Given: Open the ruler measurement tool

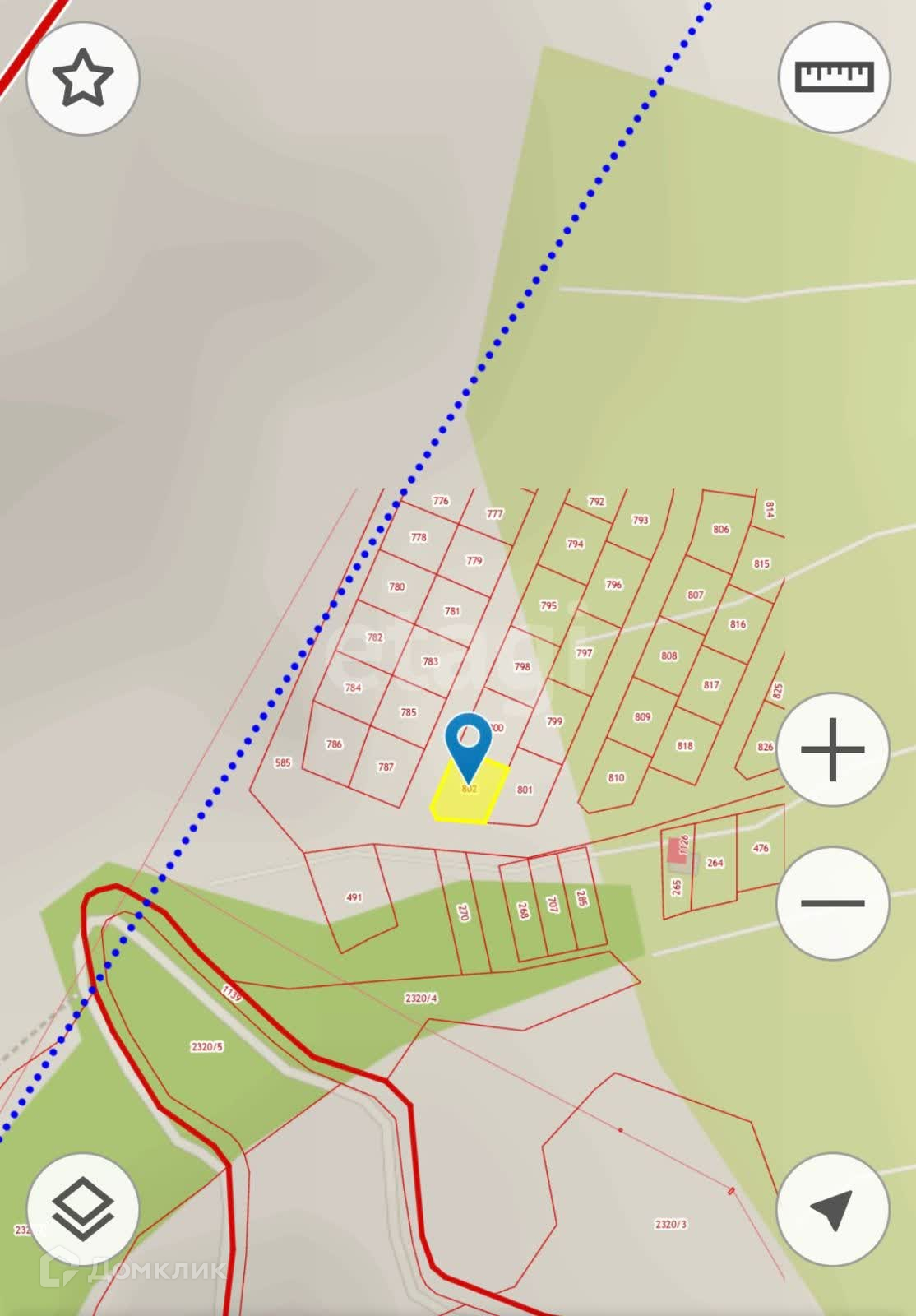Looking at the screenshot, I should [x=834, y=77].
